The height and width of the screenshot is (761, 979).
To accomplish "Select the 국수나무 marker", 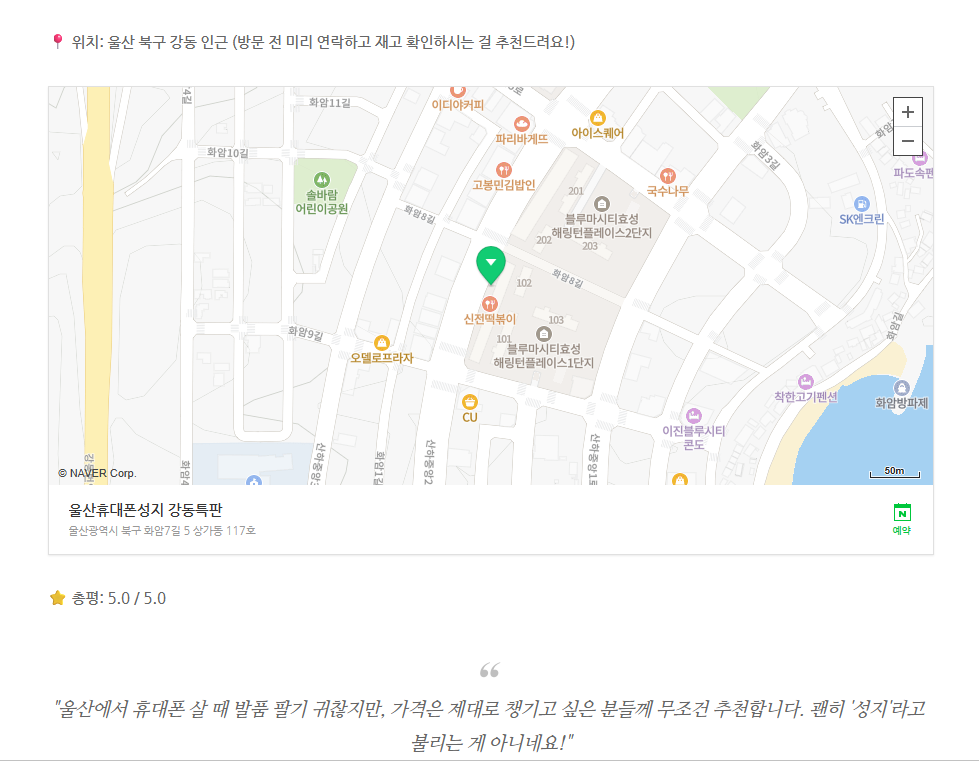I will pos(667,176).
